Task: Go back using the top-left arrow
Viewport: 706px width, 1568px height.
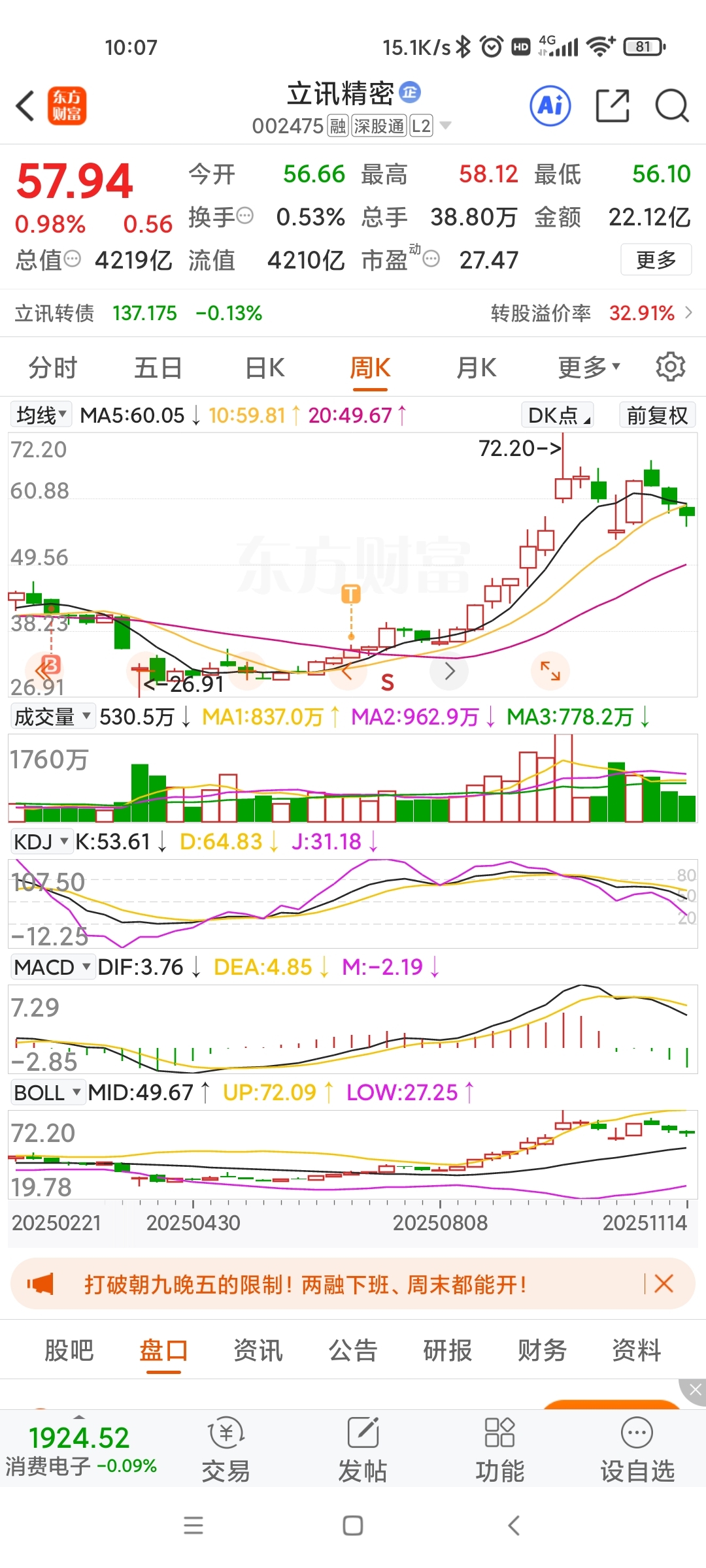Action: (26, 106)
